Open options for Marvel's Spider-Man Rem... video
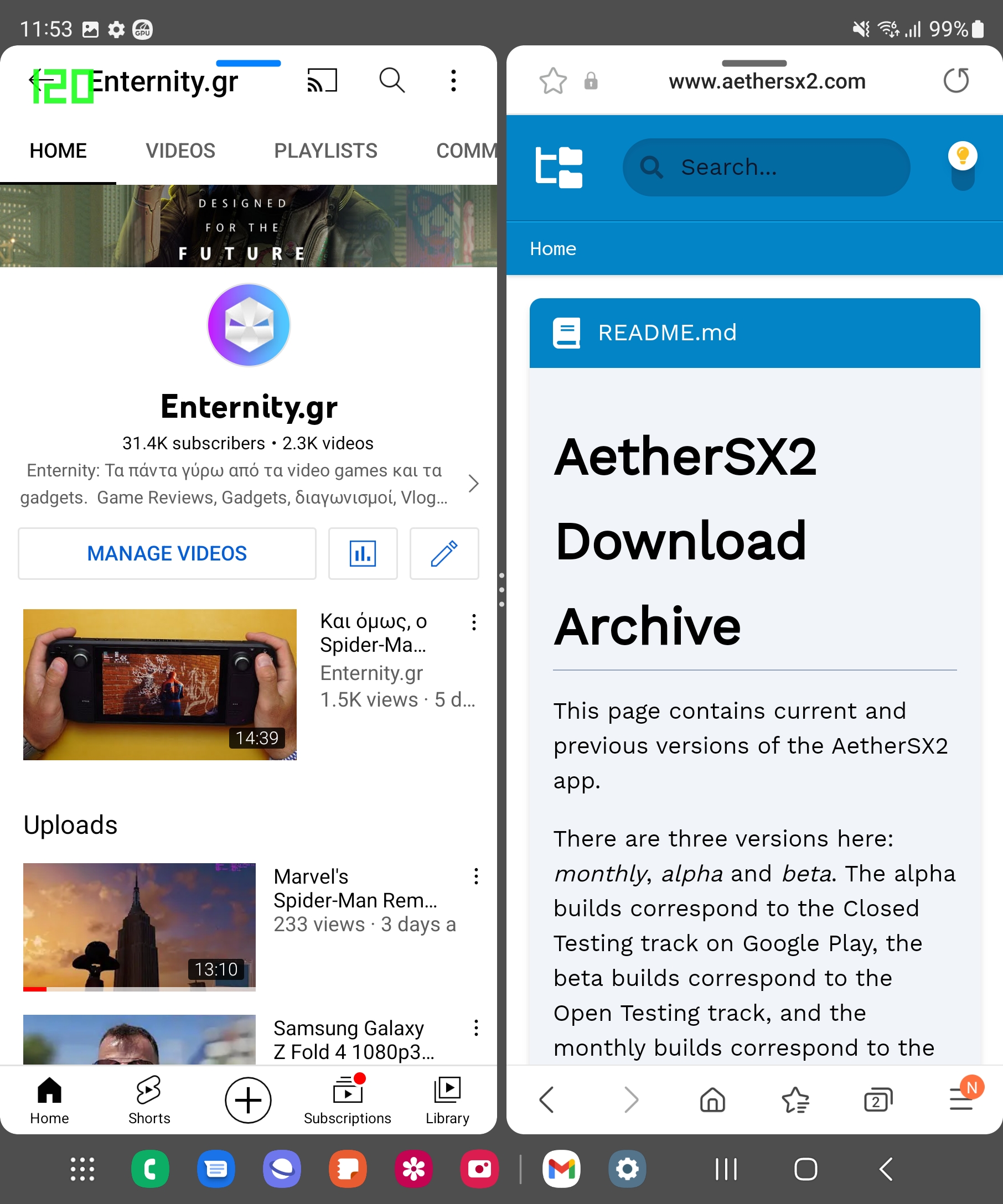Viewport: 1003px width, 1204px height. point(475,876)
